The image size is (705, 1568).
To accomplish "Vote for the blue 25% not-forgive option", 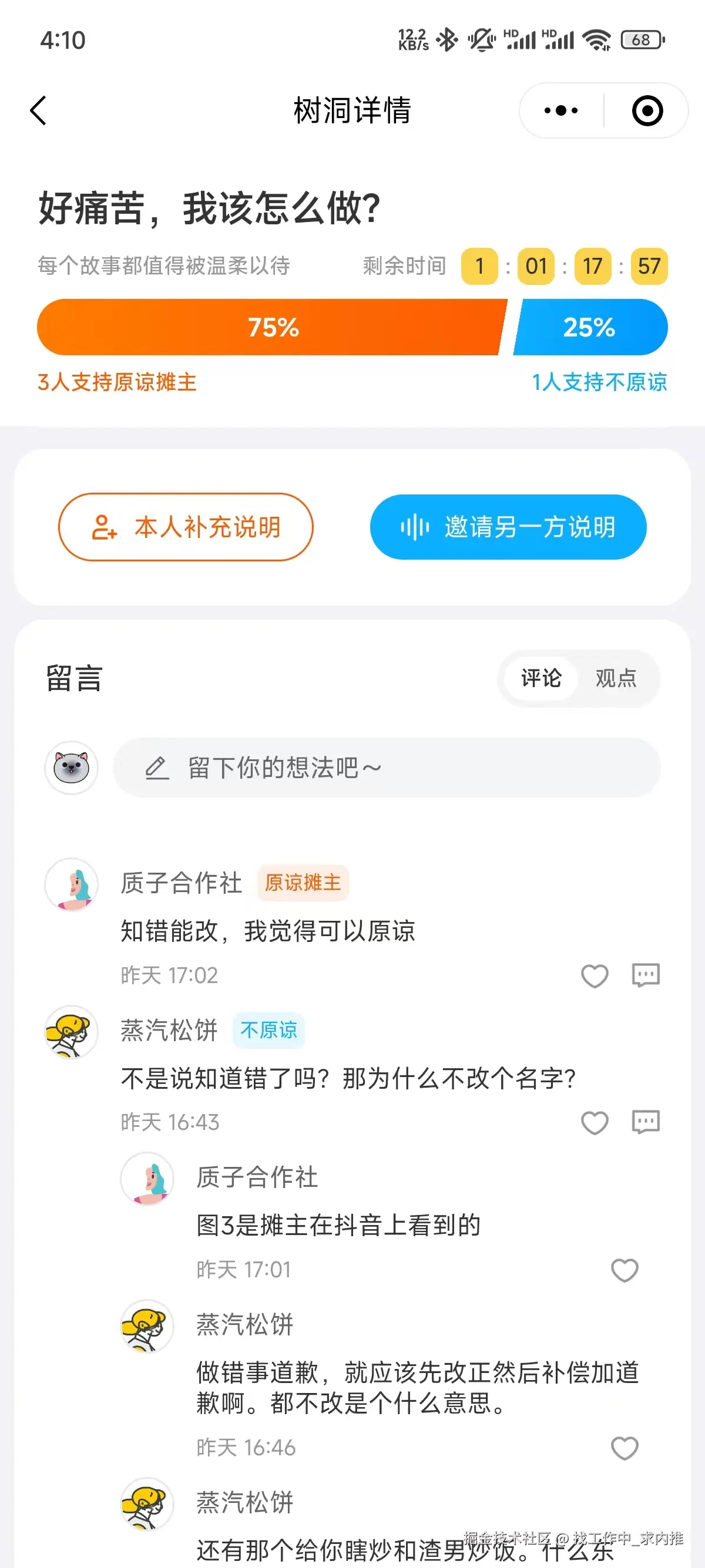I will [589, 328].
